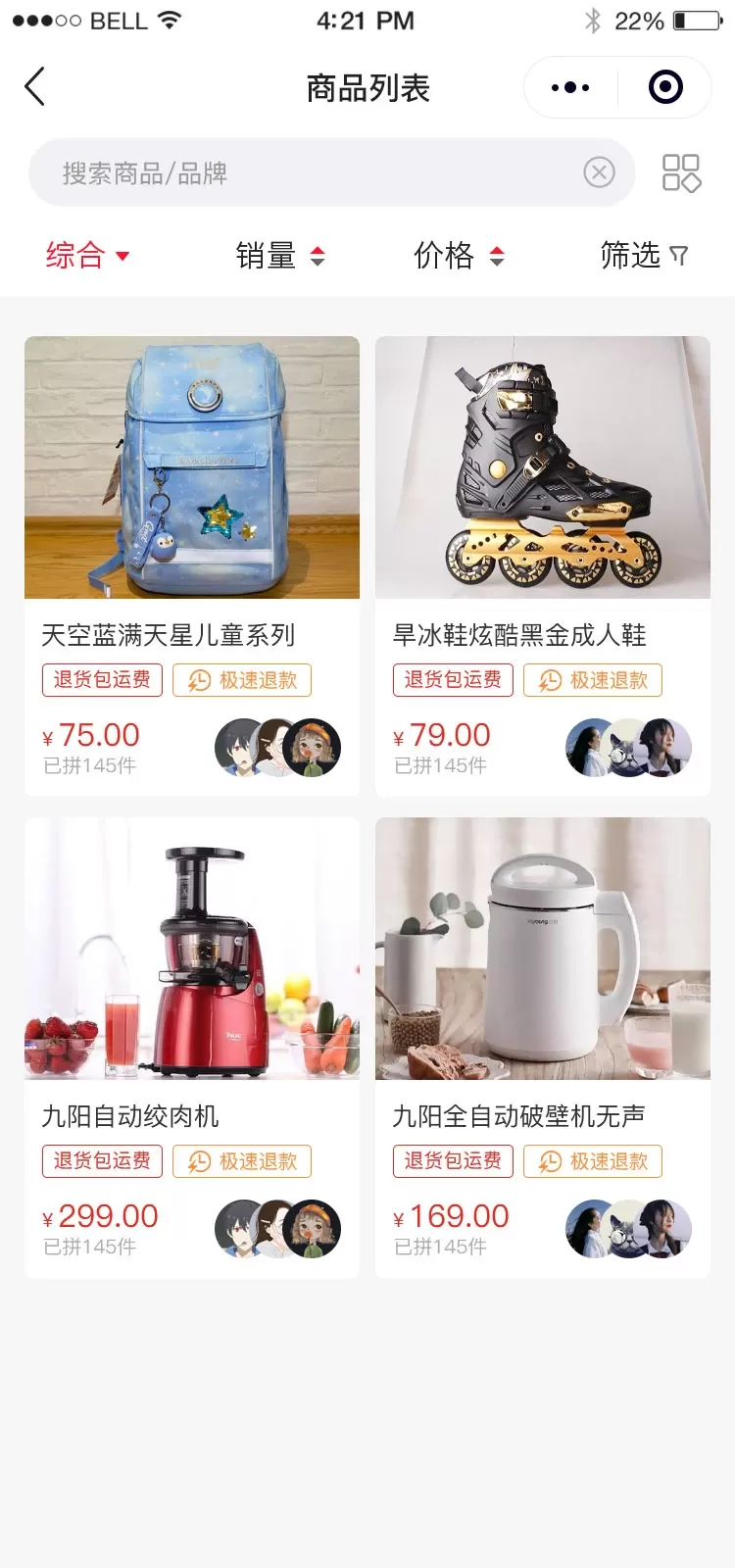The height and width of the screenshot is (1568, 735).
Task: View the 旱冰鞋炫酷黑金成人鞋 product
Action: tap(543, 566)
